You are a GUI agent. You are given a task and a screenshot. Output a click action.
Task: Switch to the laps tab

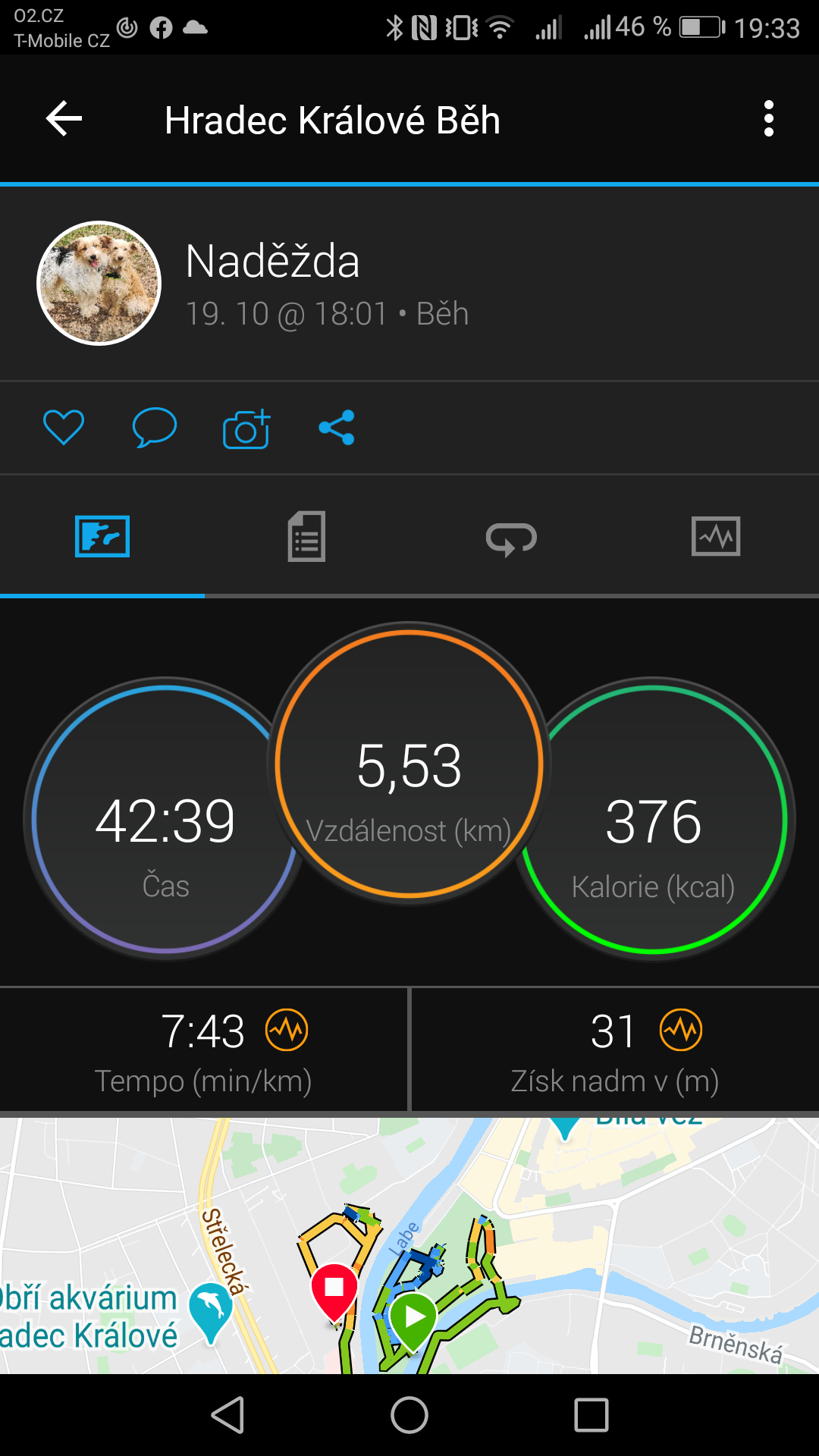(x=511, y=537)
